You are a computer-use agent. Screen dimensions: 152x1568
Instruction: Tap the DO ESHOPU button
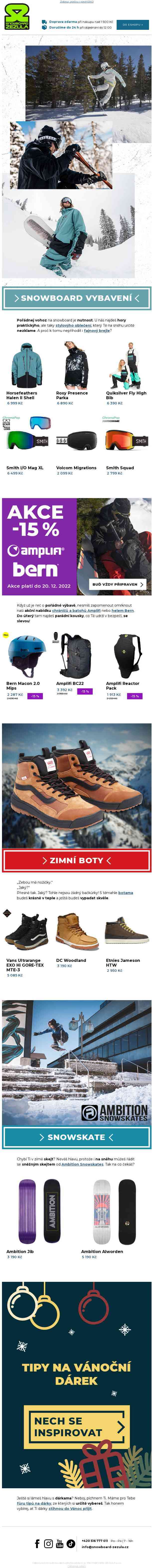[x=133, y=24]
